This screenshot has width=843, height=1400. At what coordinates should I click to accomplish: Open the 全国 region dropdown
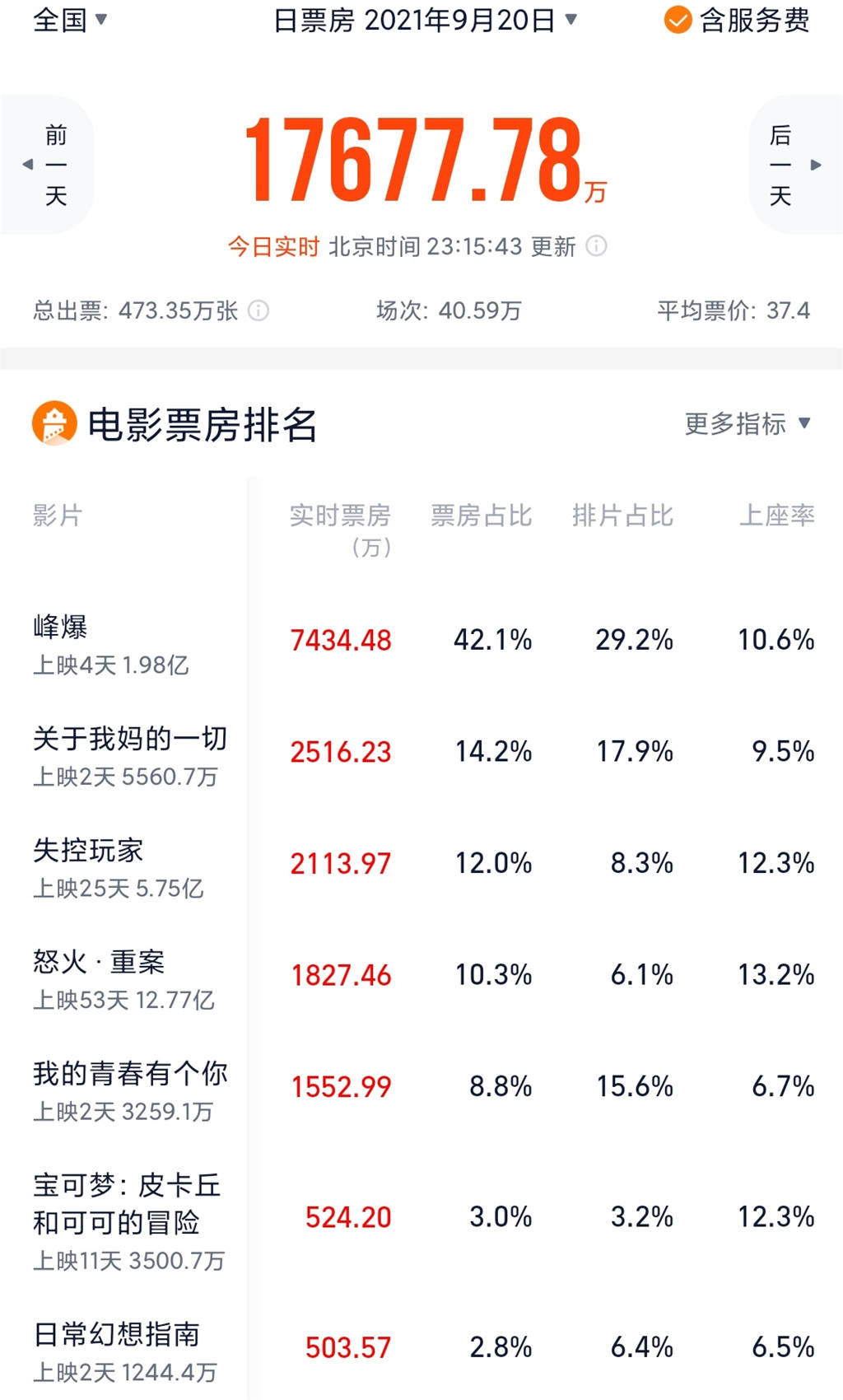[x=69, y=20]
